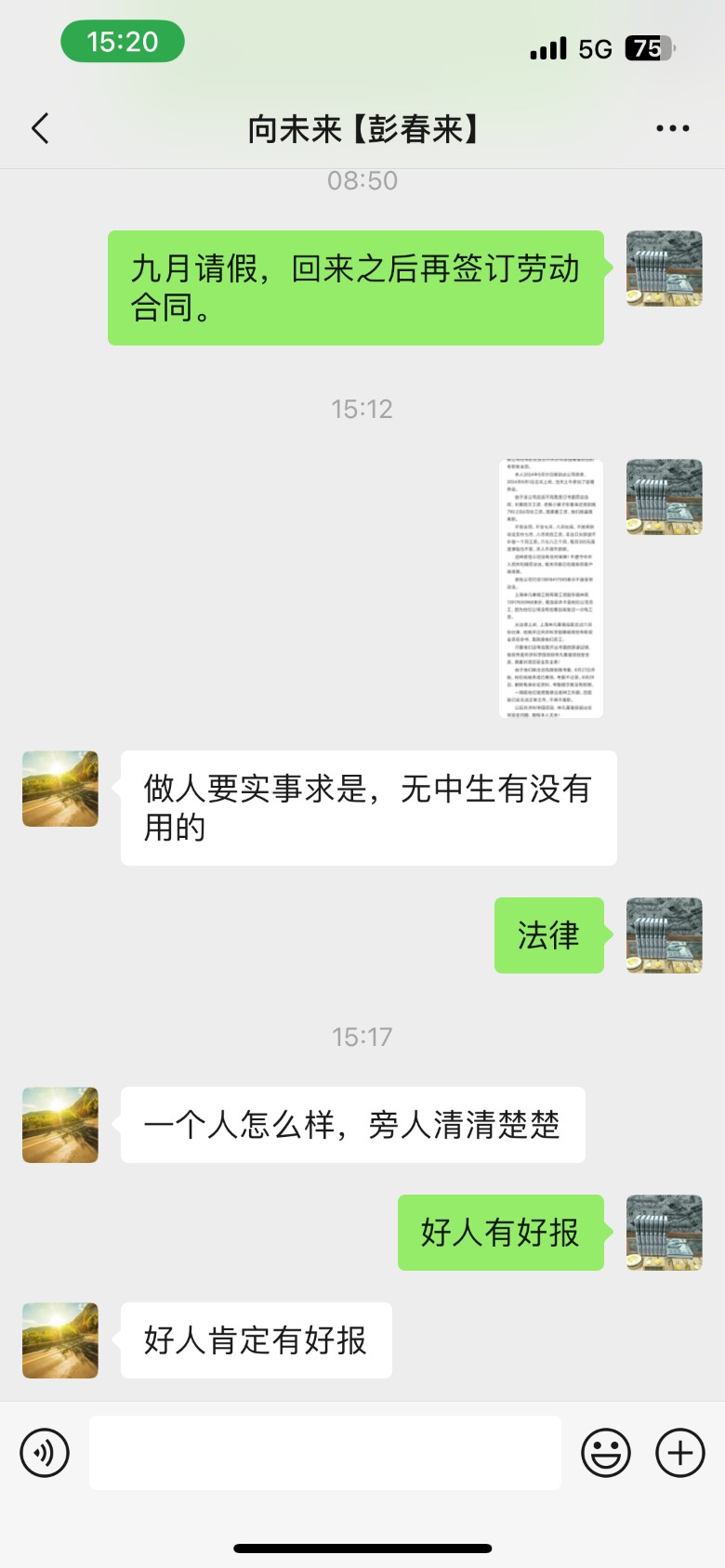Open the chat info overflow menu

click(x=672, y=128)
